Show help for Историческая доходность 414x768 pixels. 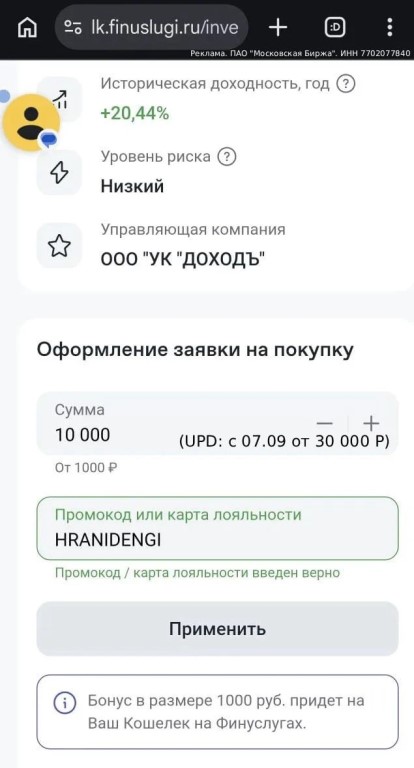[345, 84]
